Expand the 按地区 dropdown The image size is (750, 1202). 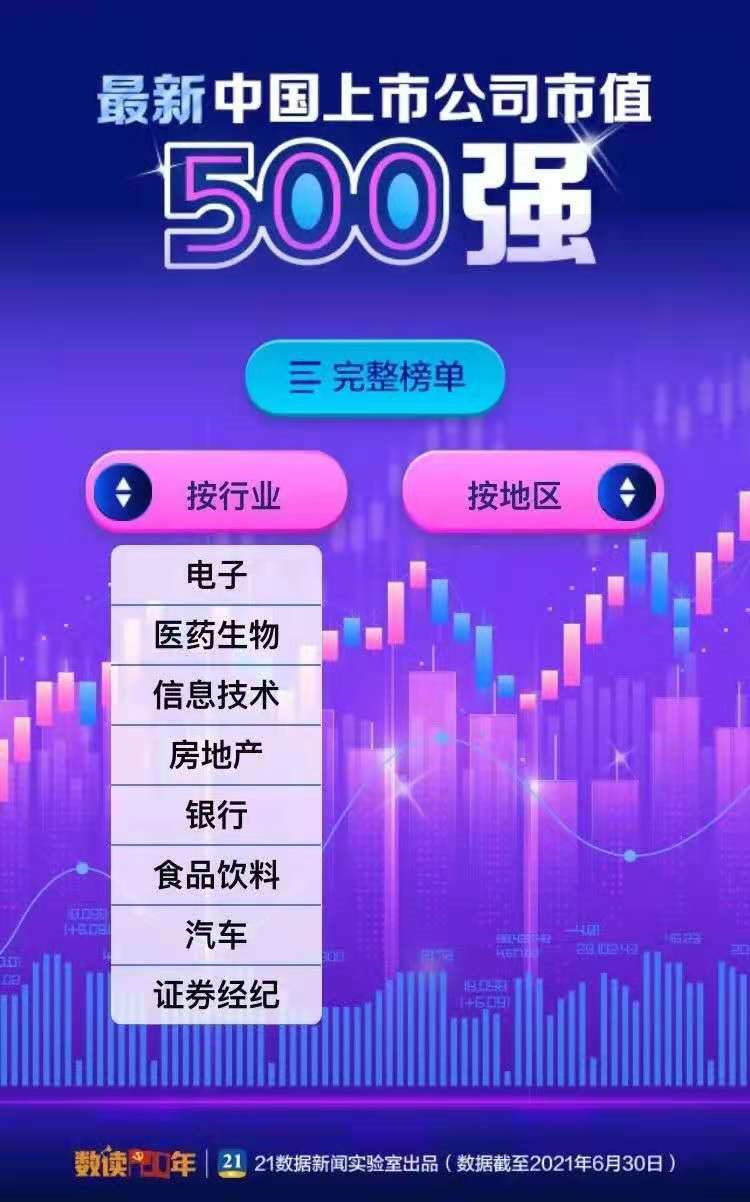tap(533, 492)
